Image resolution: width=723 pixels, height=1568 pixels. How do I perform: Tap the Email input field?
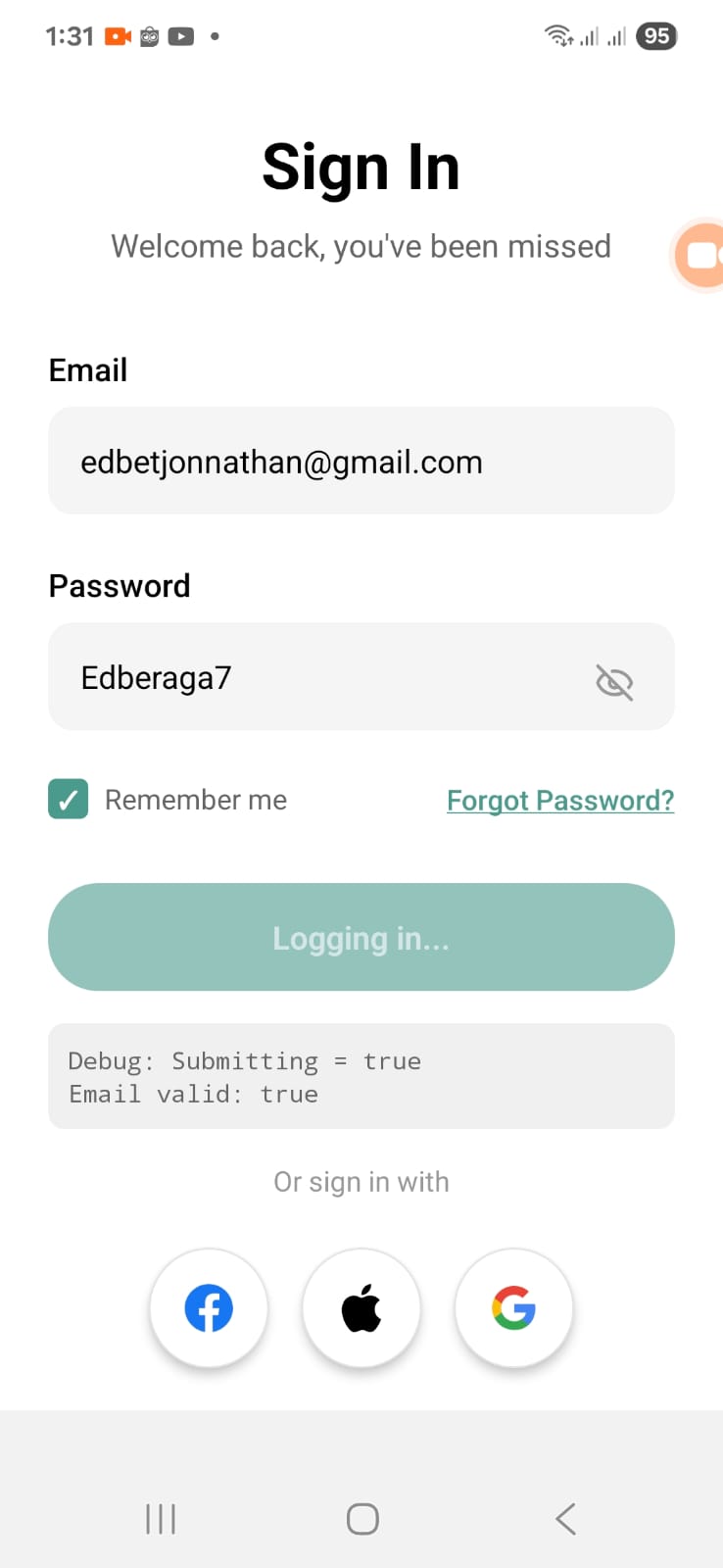pyautogui.click(x=361, y=462)
